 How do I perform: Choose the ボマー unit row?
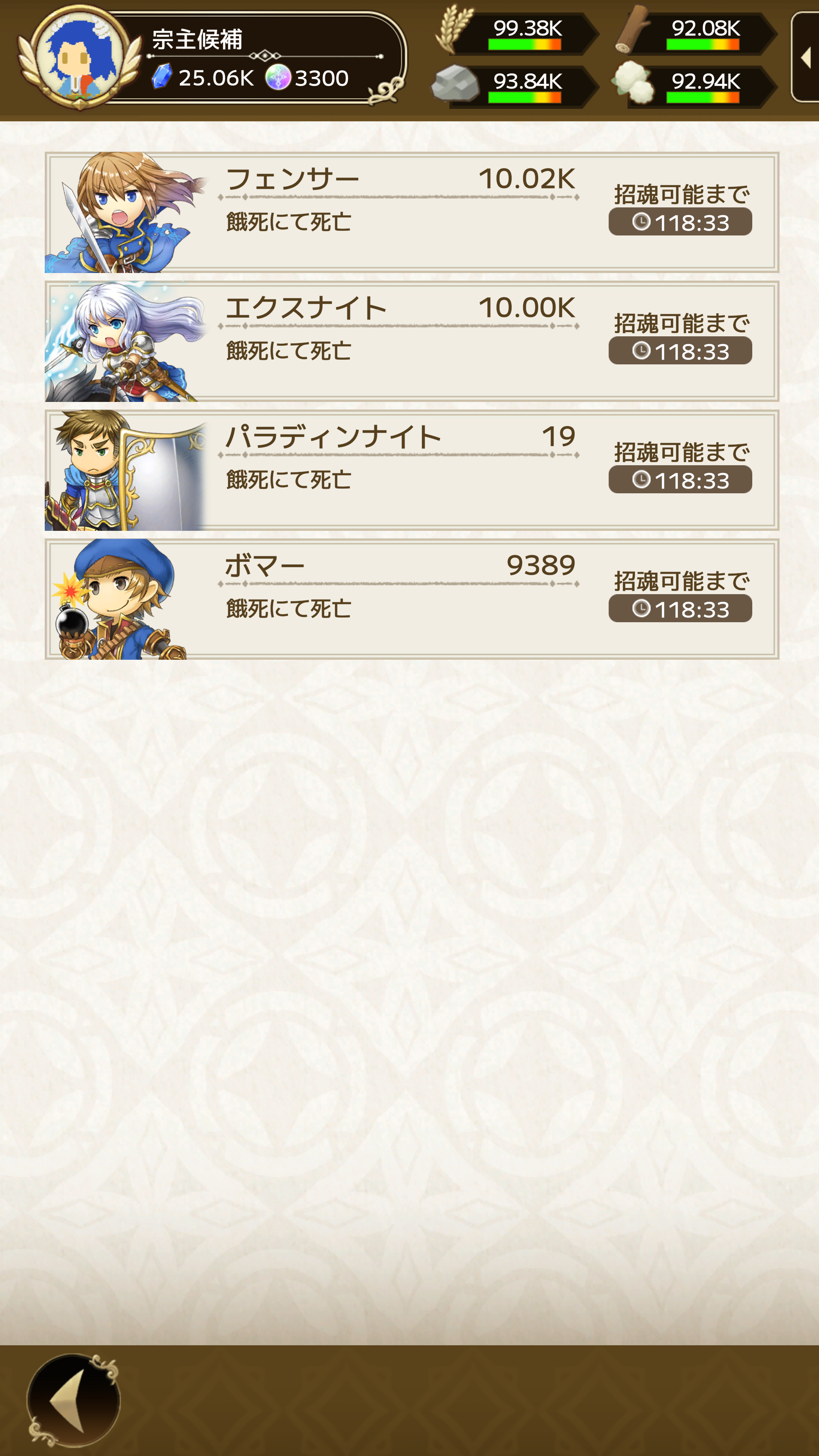[x=411, y=599]
